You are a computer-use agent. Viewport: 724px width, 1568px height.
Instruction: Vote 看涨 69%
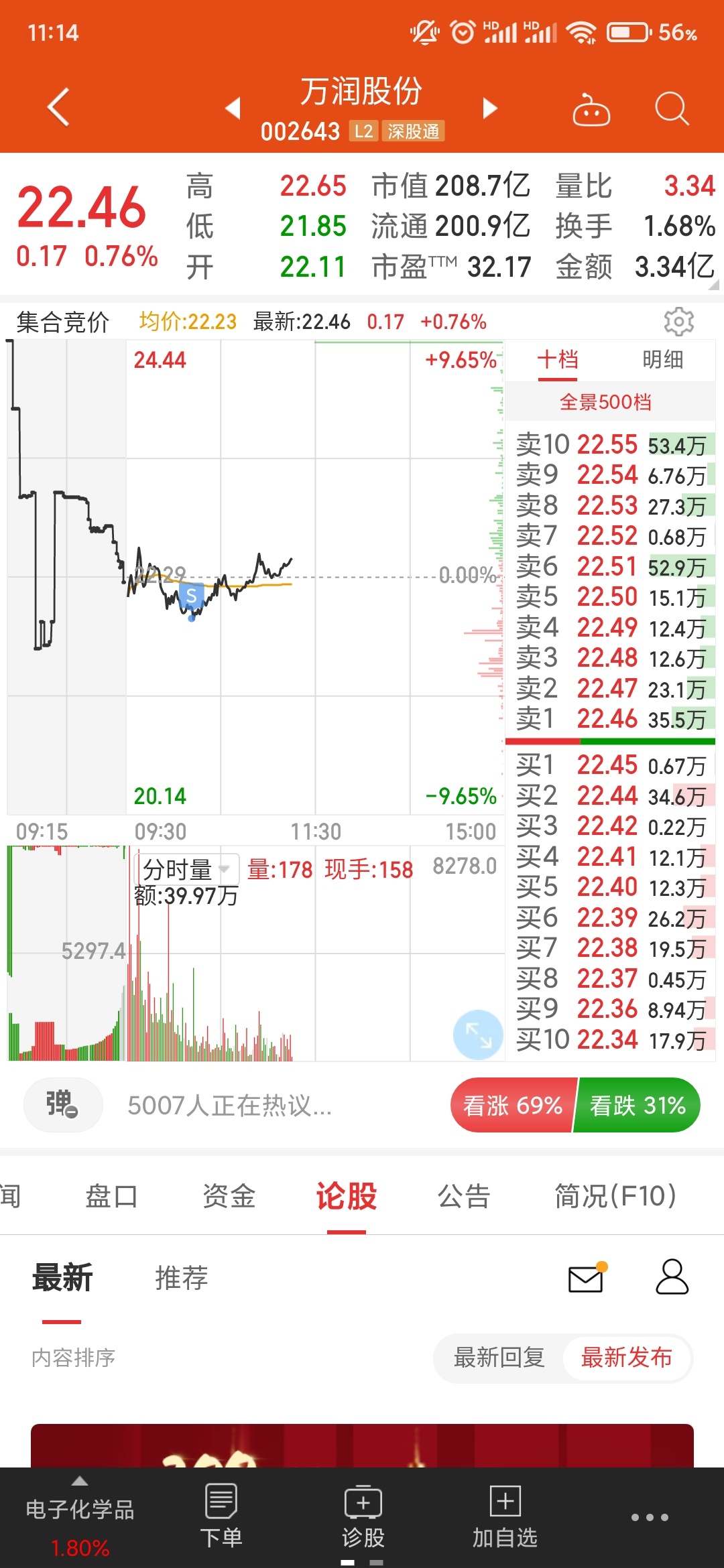coord(513,1105)
